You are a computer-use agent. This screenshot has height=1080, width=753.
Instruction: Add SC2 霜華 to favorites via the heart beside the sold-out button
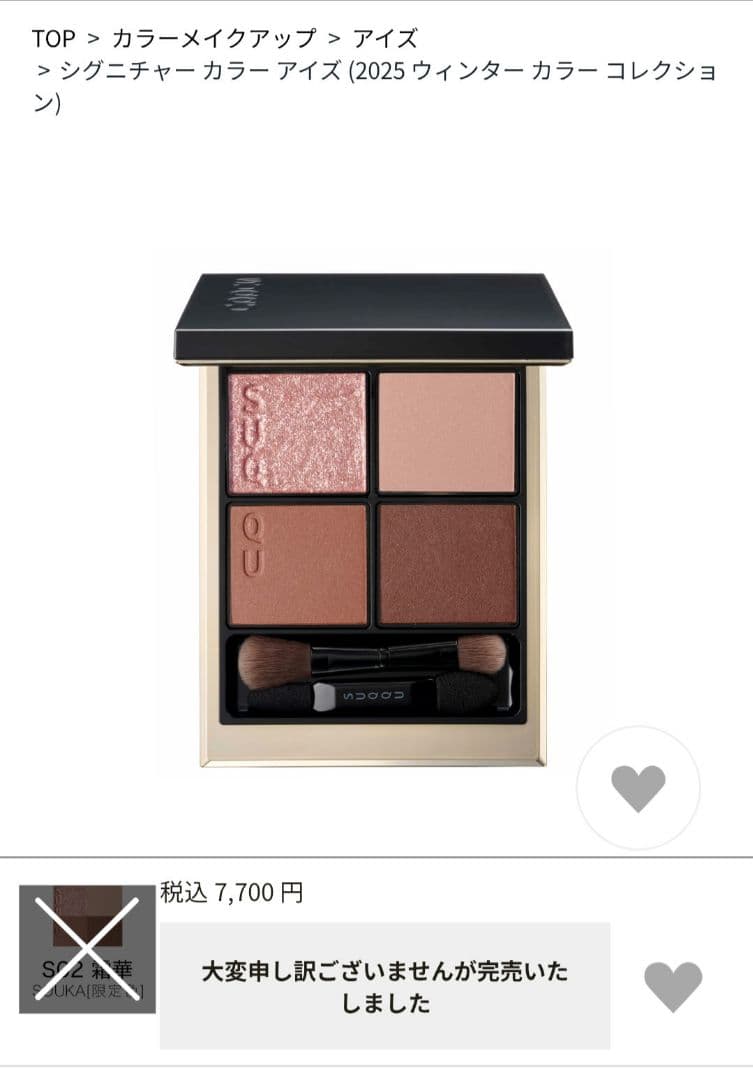pos(672,986)
